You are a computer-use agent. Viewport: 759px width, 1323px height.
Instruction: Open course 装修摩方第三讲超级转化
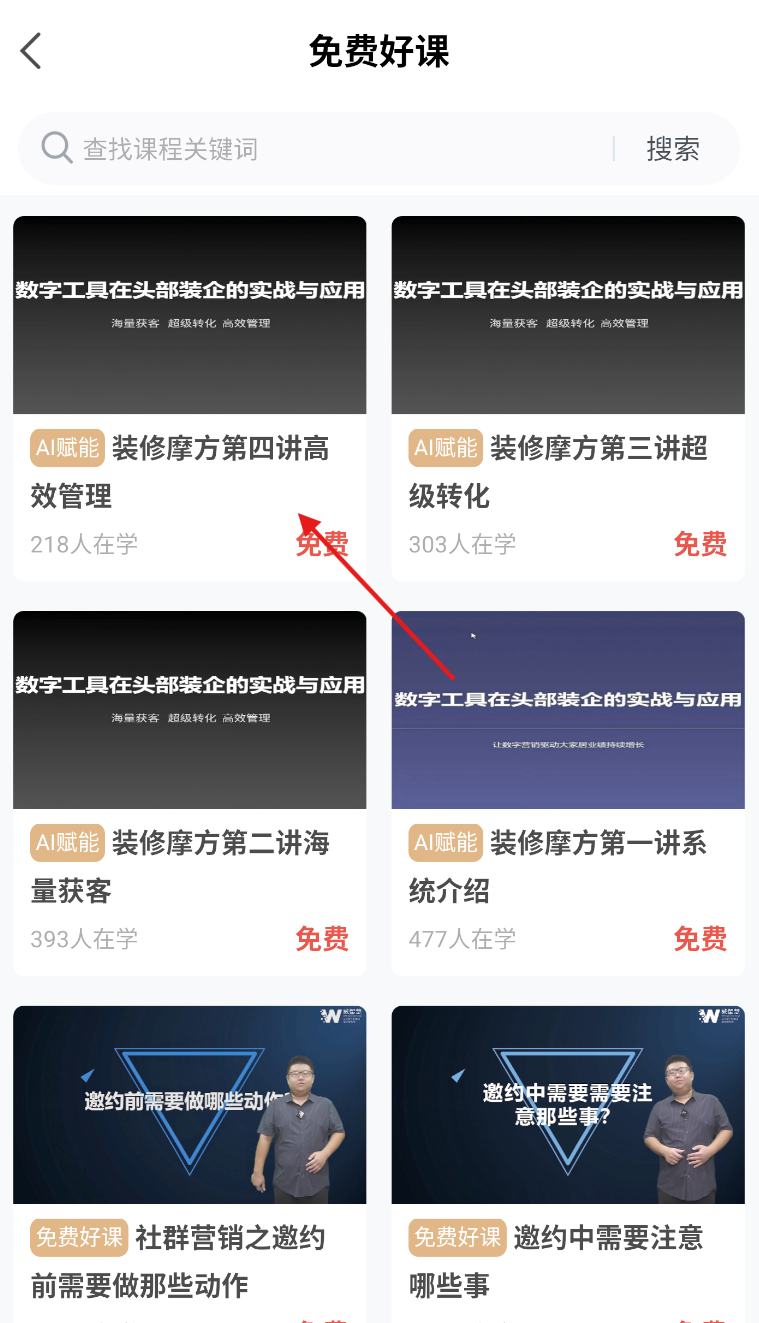click(567, 400)
